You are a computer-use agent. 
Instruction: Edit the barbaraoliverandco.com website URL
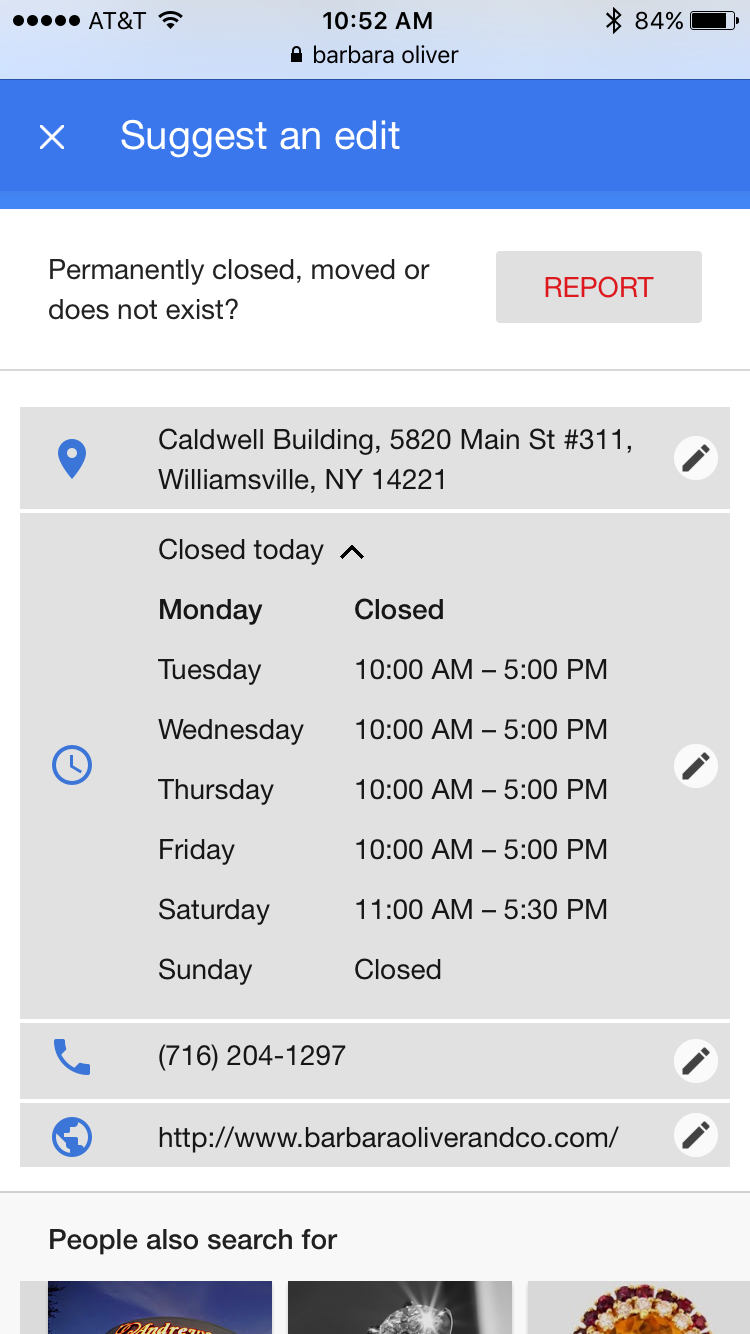point(696,1135)
